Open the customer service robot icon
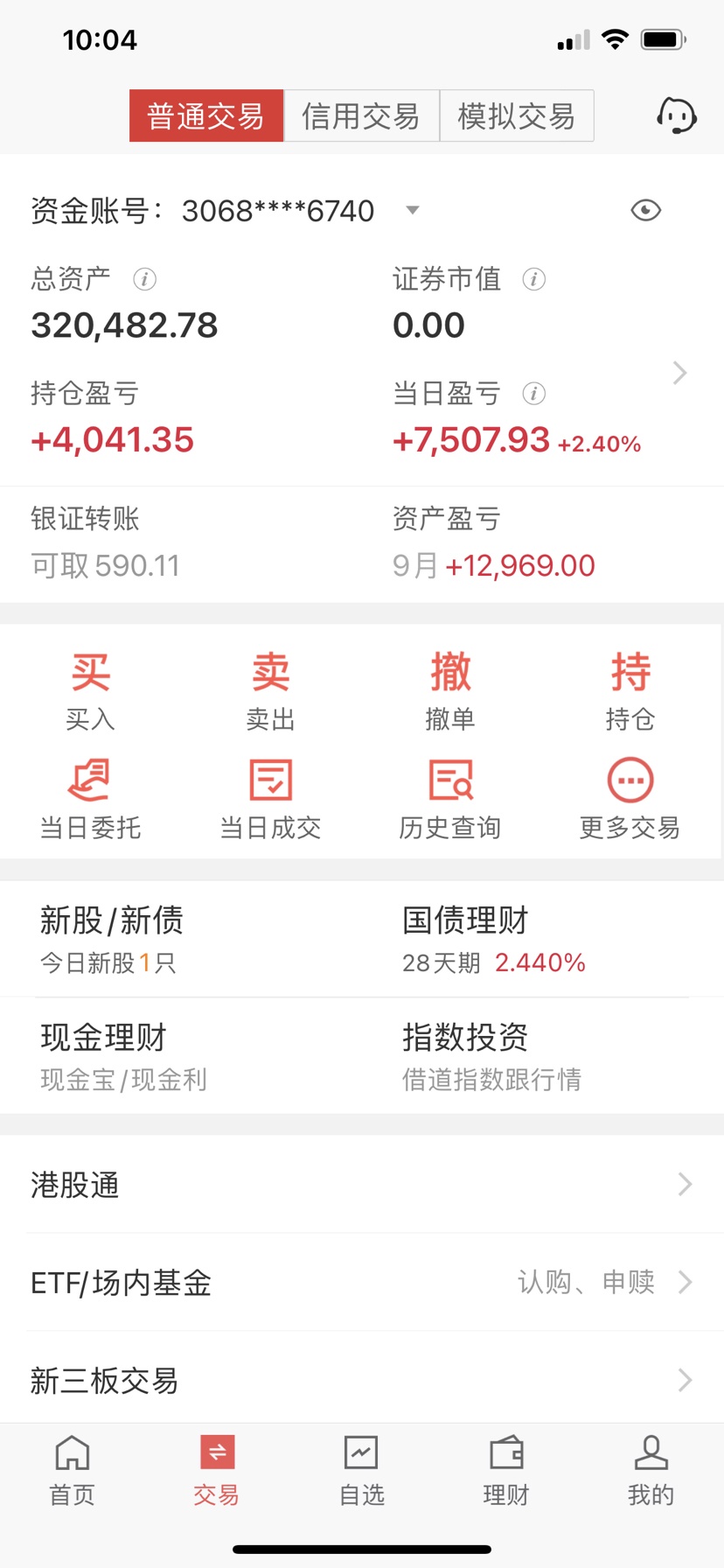 [x=676, y=115]
